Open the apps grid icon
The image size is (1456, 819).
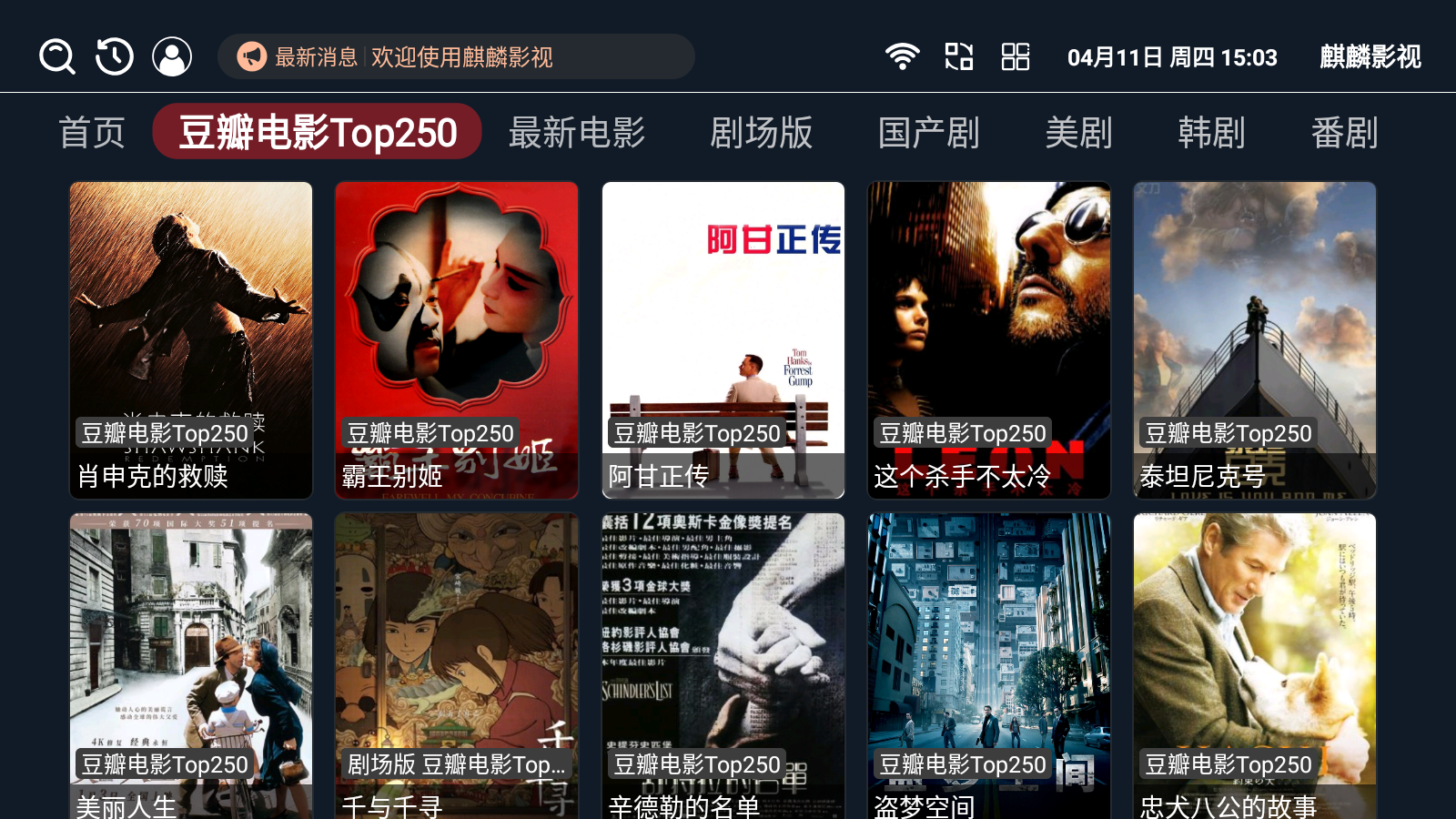(1016, 56)
